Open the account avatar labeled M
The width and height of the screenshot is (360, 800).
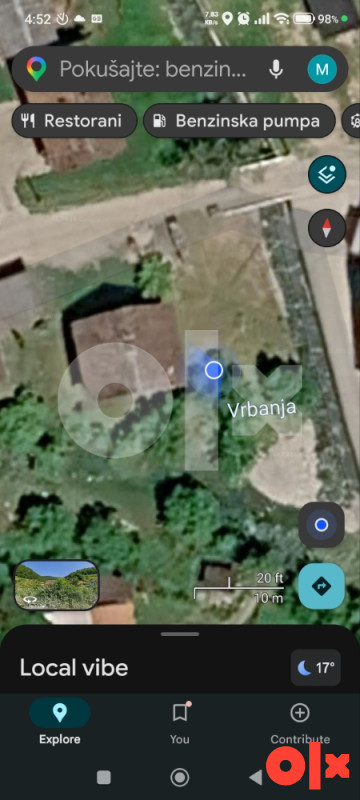tap(322, 69)
